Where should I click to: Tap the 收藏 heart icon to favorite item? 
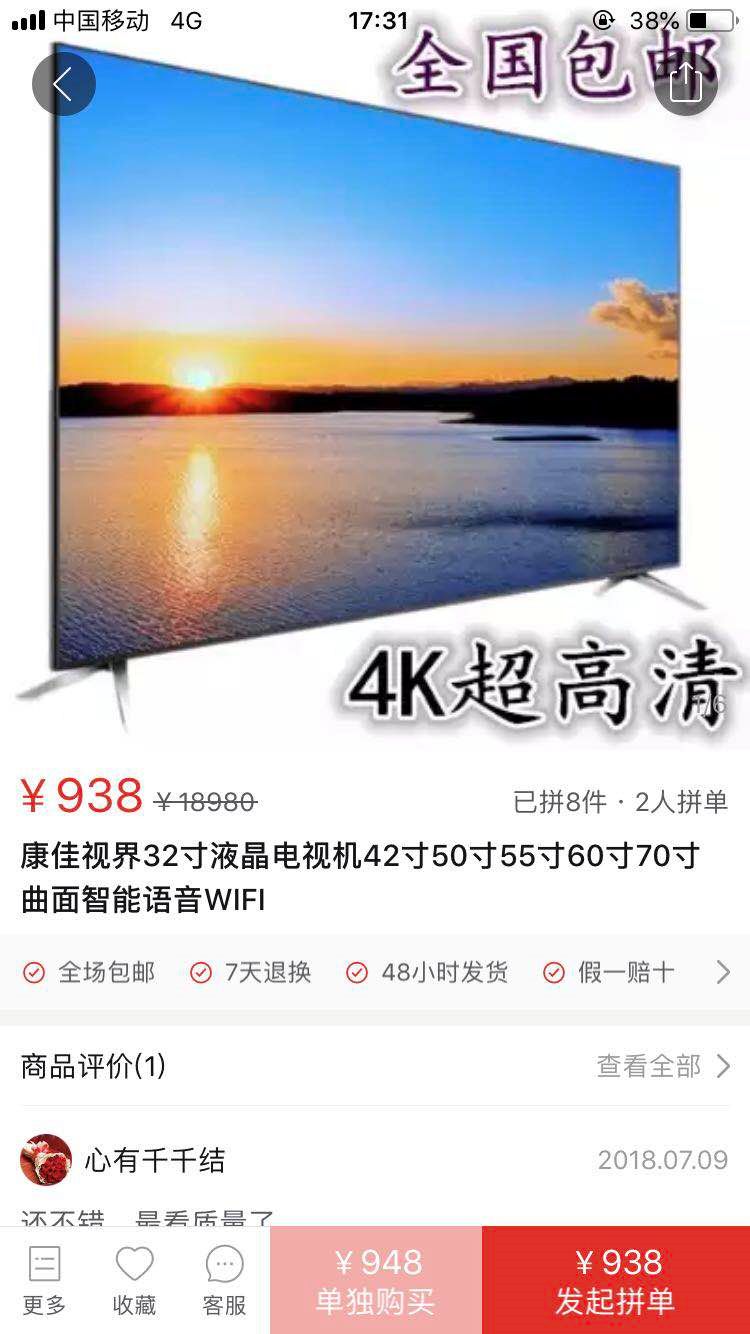pos(132,1278)
